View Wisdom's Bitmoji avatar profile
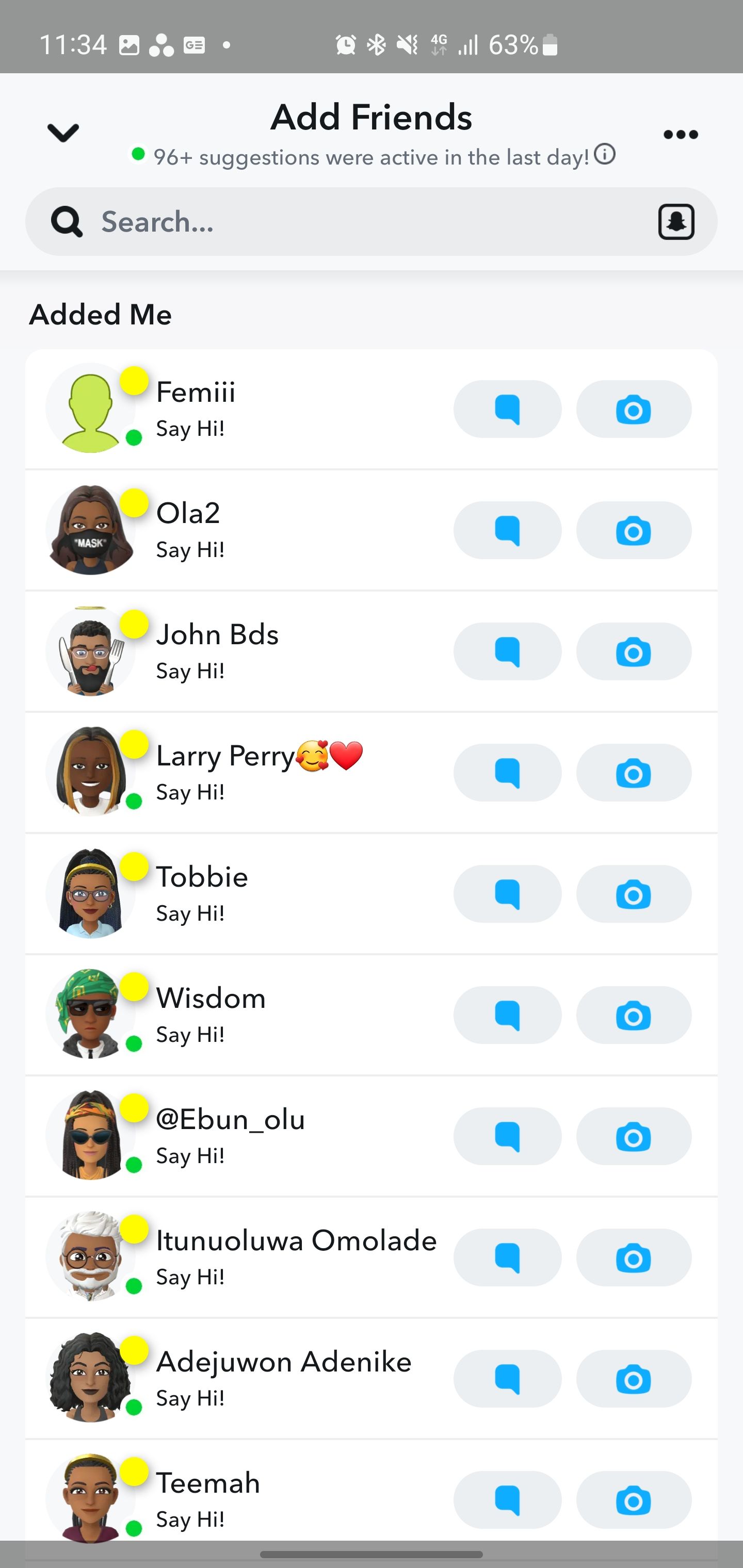Viewport: 743px width, 1568px height. click(x=90, y=1015)
